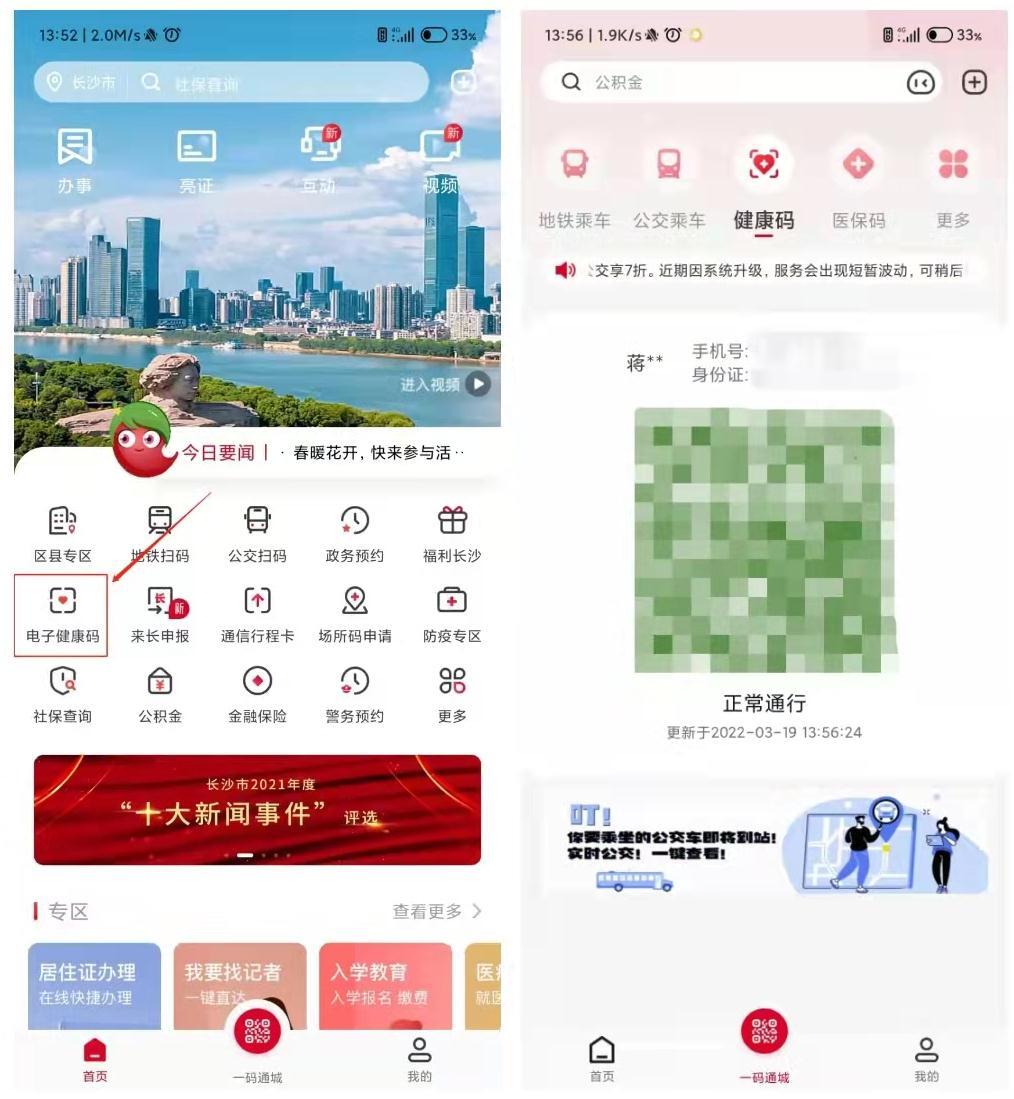Open 政务预约 appointment service
1014x1099 pixels.
tap(354, 533)
